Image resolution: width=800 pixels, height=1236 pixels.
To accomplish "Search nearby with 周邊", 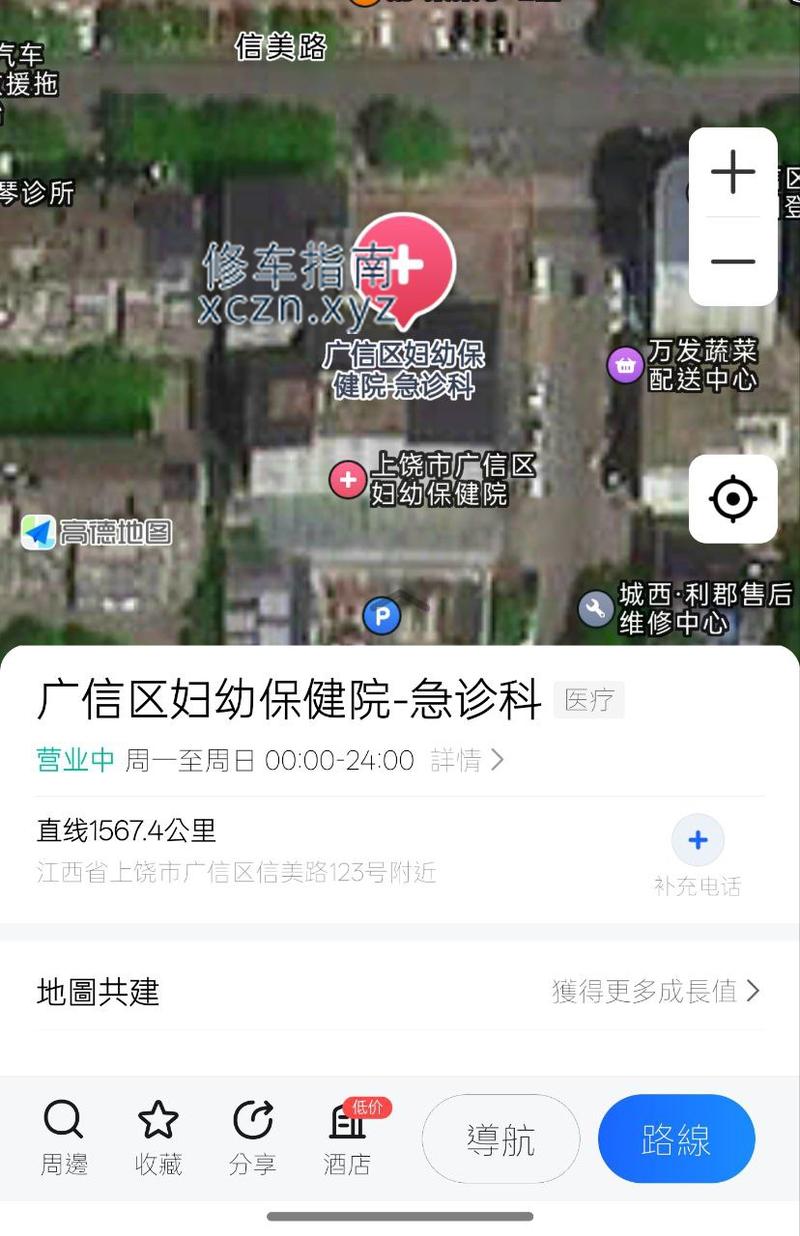I will click(x=63, y=1138).
